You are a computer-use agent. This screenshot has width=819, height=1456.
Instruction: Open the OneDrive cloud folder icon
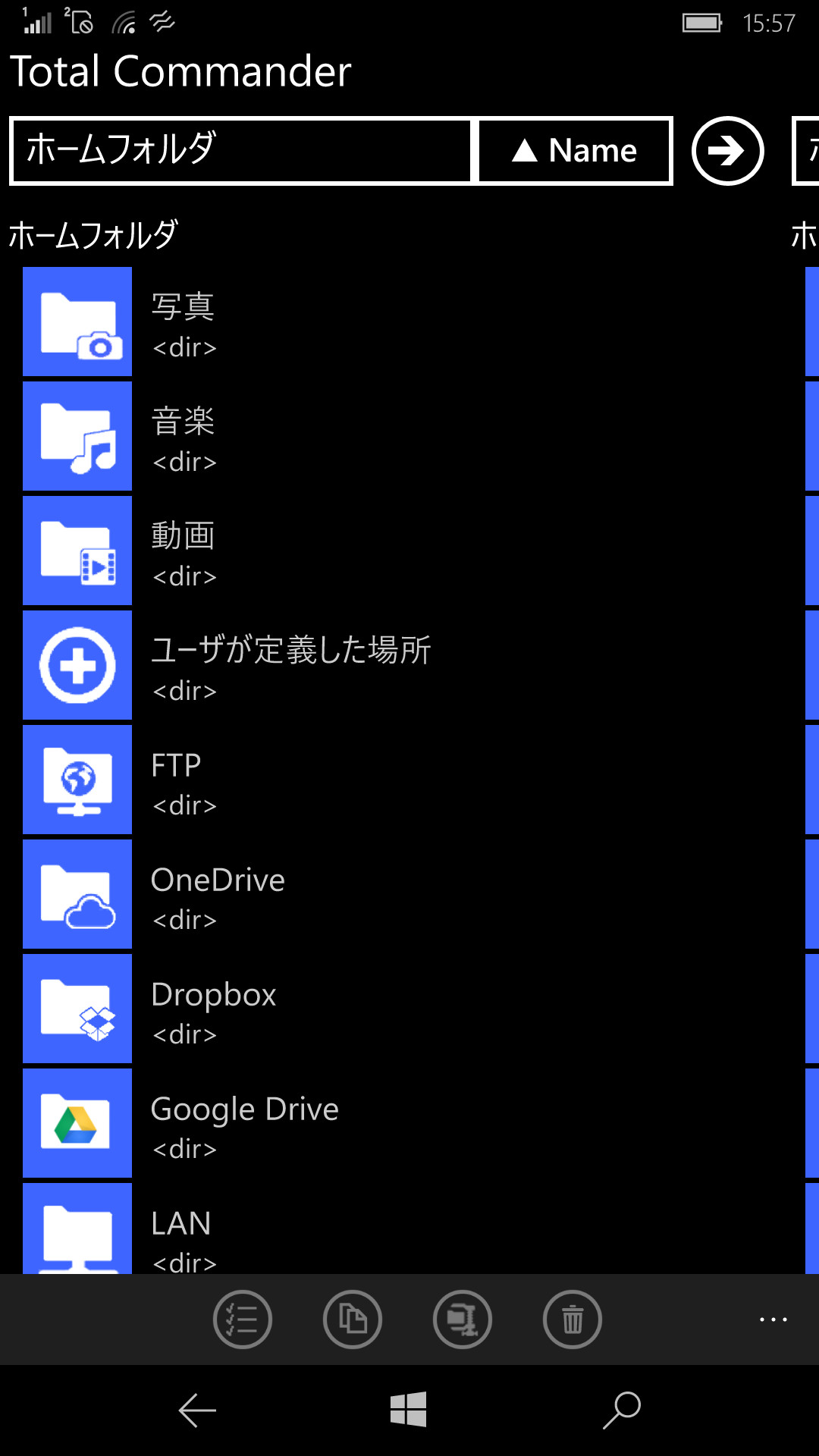click(77, 894)
